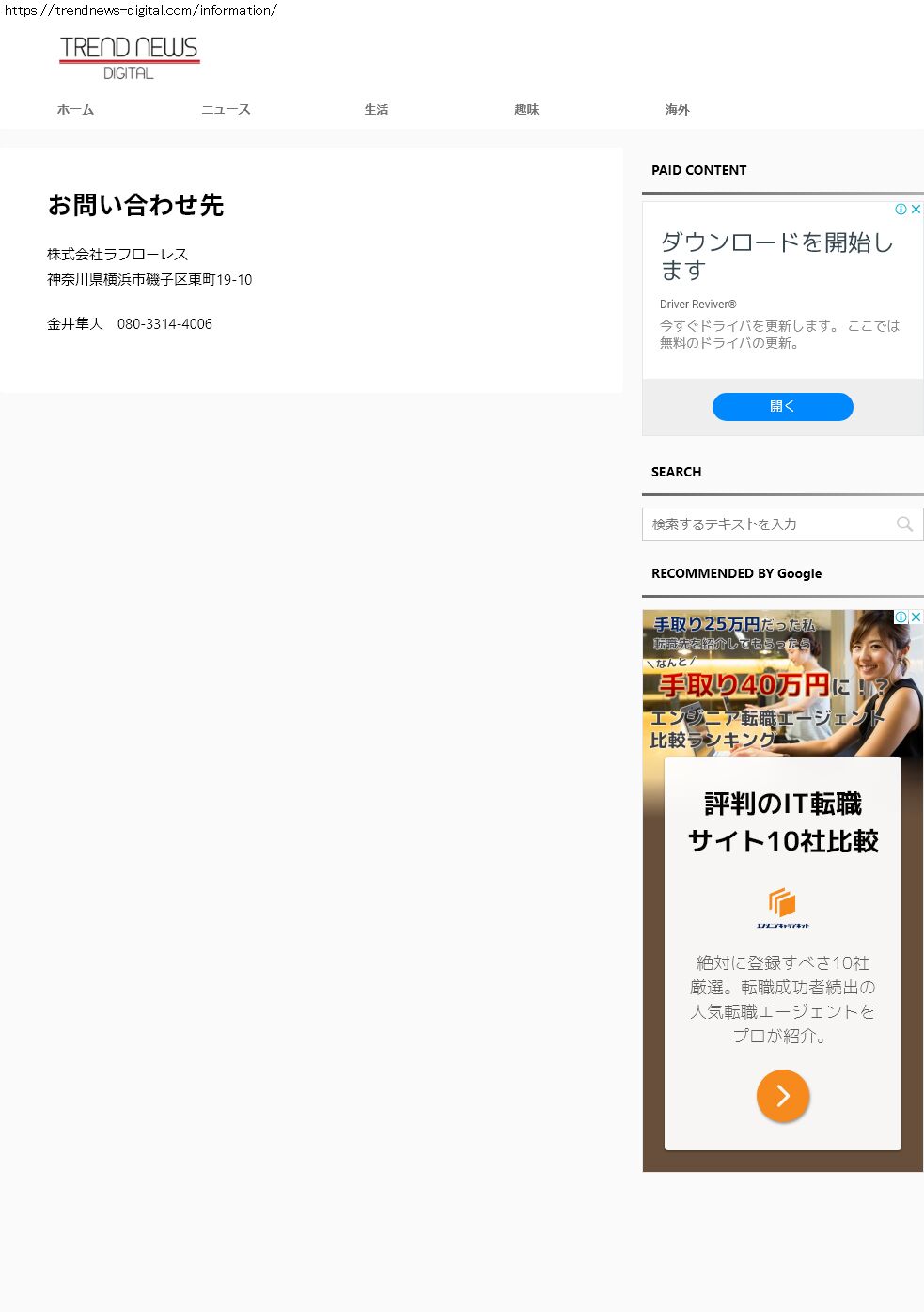The image size is (924, 1312).
Task: Close the Driver Reviver ad
Action: pyautogui.click(x=916, y=210)
